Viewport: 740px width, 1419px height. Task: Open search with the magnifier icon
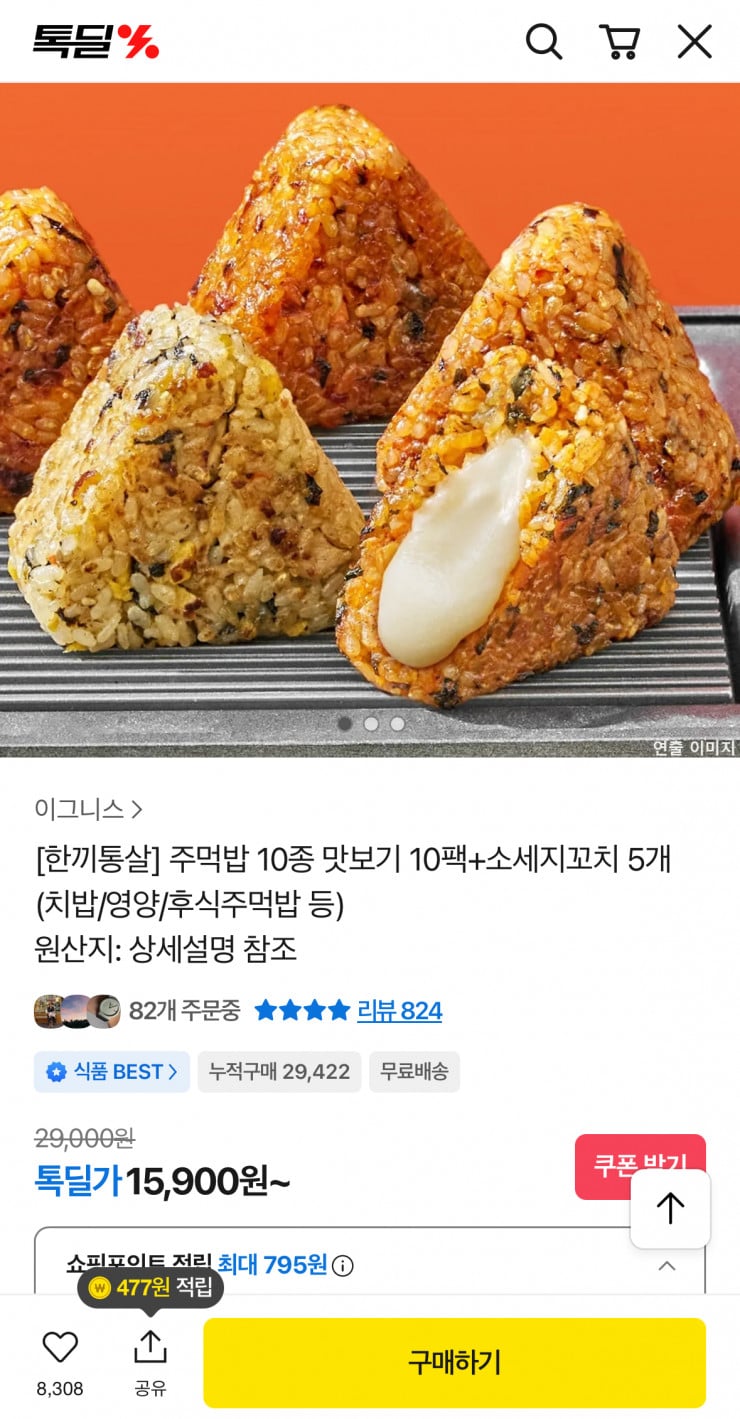[544, 42]
